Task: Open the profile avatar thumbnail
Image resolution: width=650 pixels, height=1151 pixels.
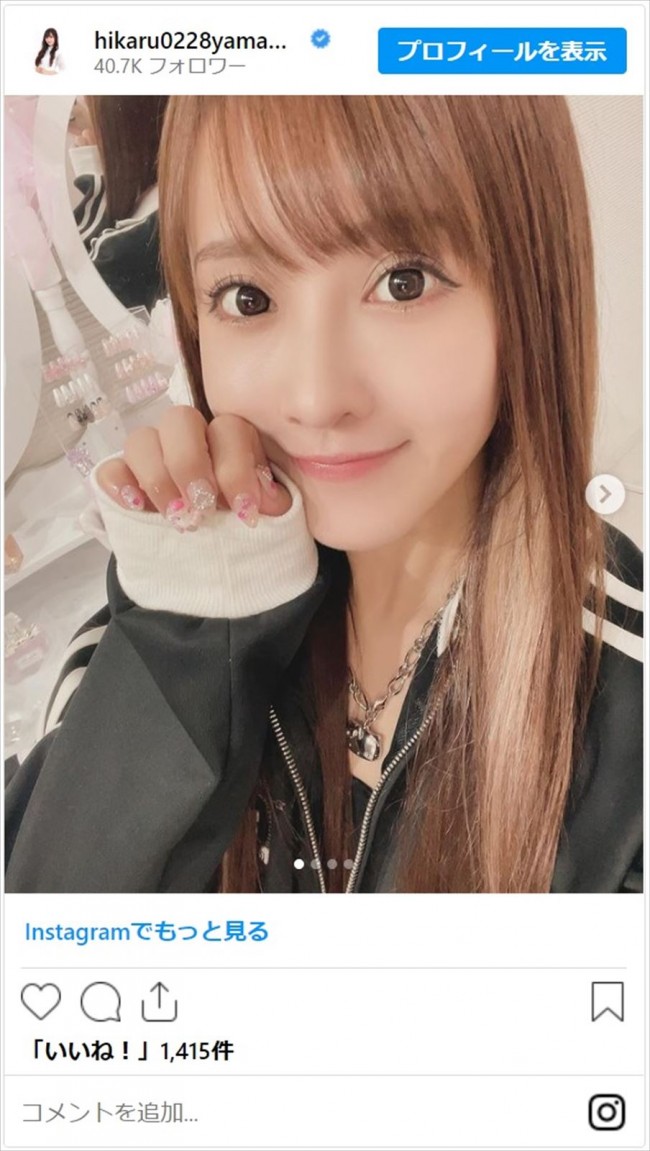Action: point(49,51)
